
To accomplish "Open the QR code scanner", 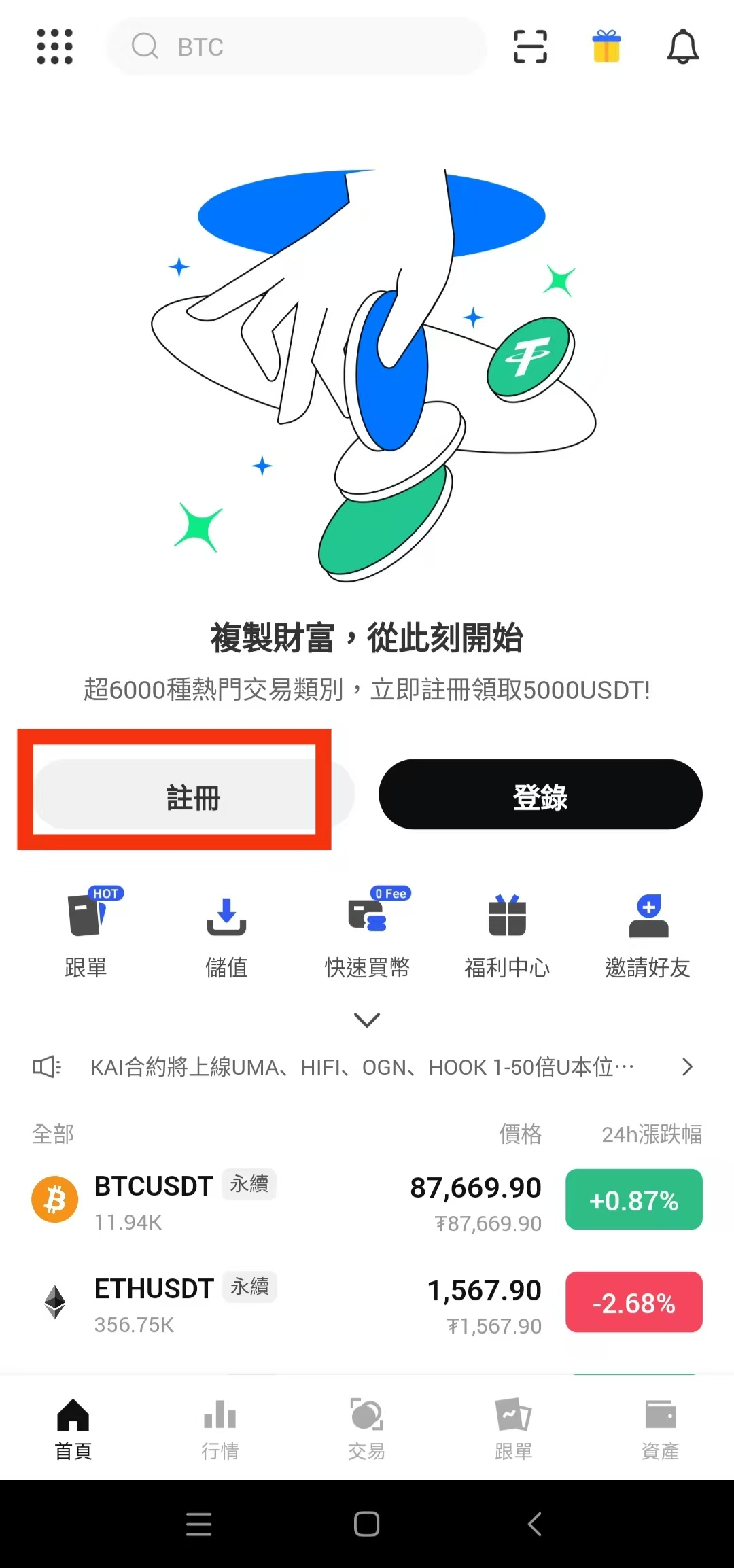I will click(530, 47).
